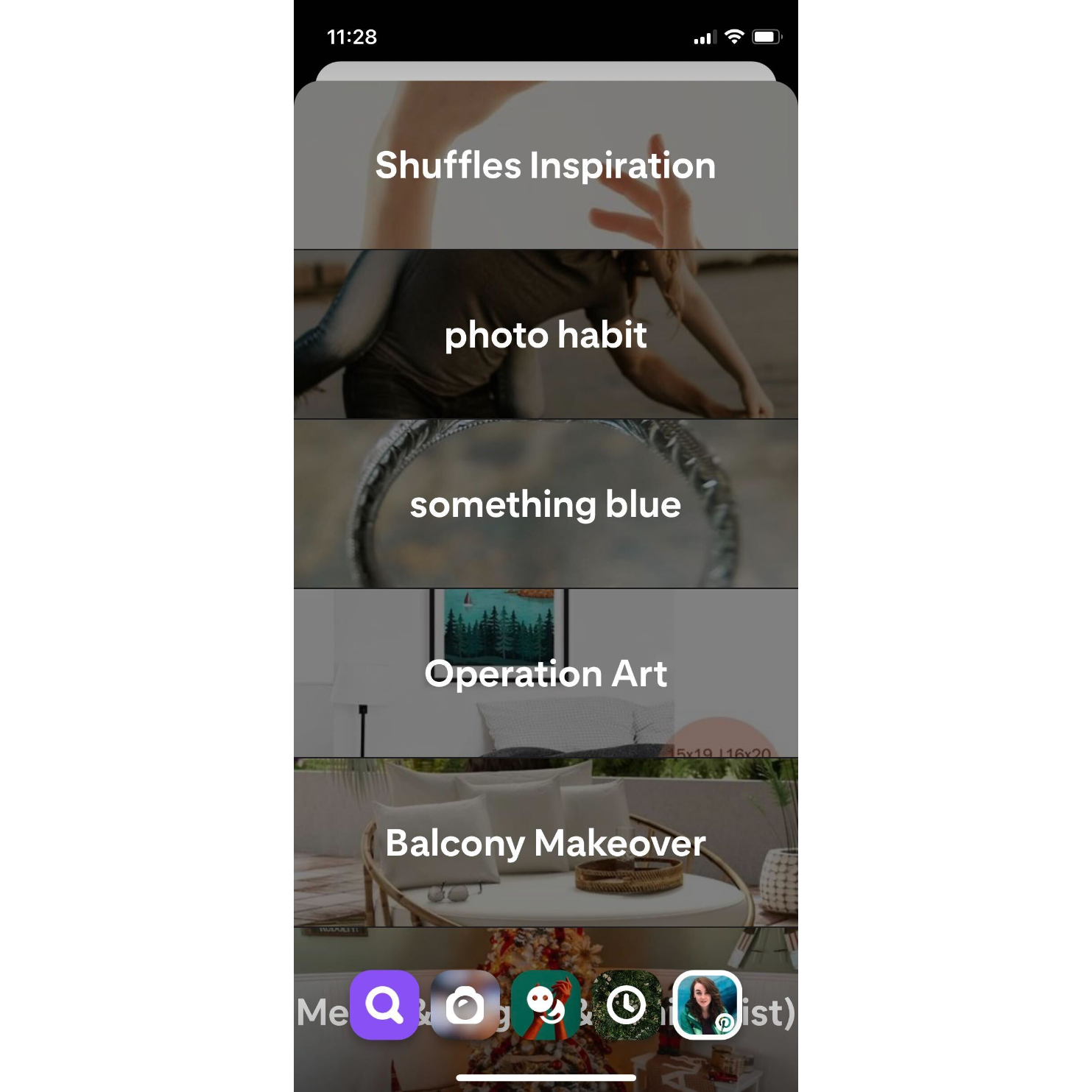Image resolution: width=1092 pixels, height=1092 pixels.
Task: Open the Shuffles Inspiration board
Action: [546, 166]
